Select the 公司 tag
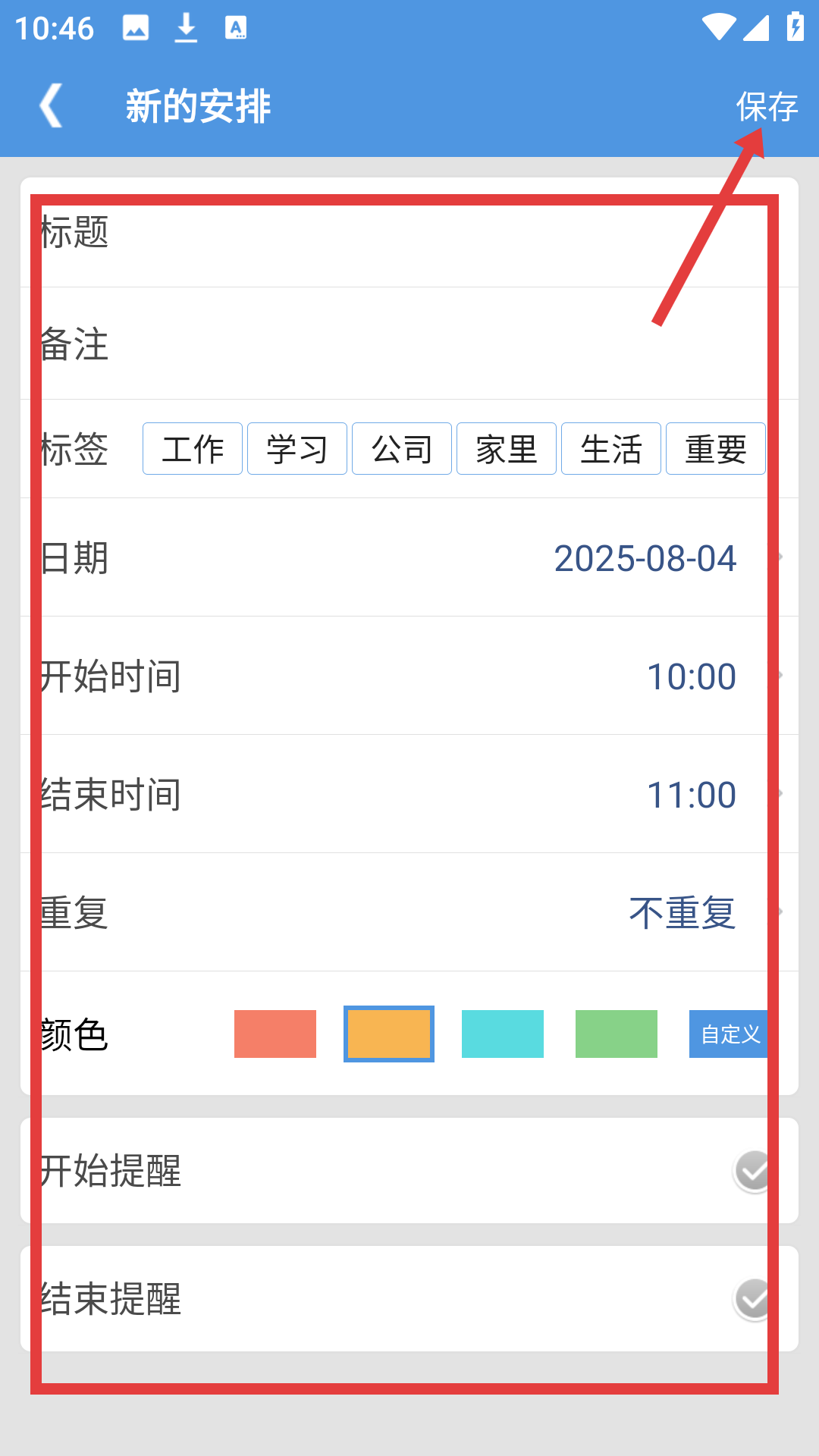819x1456 pixels. point(402,449)
